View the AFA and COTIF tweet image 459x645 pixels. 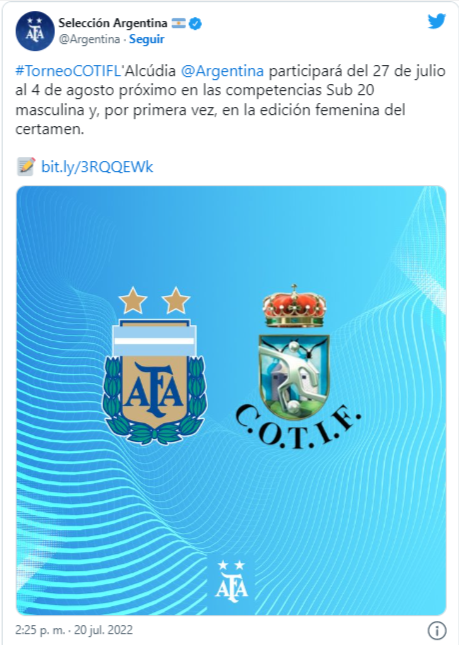click(231, 400)
